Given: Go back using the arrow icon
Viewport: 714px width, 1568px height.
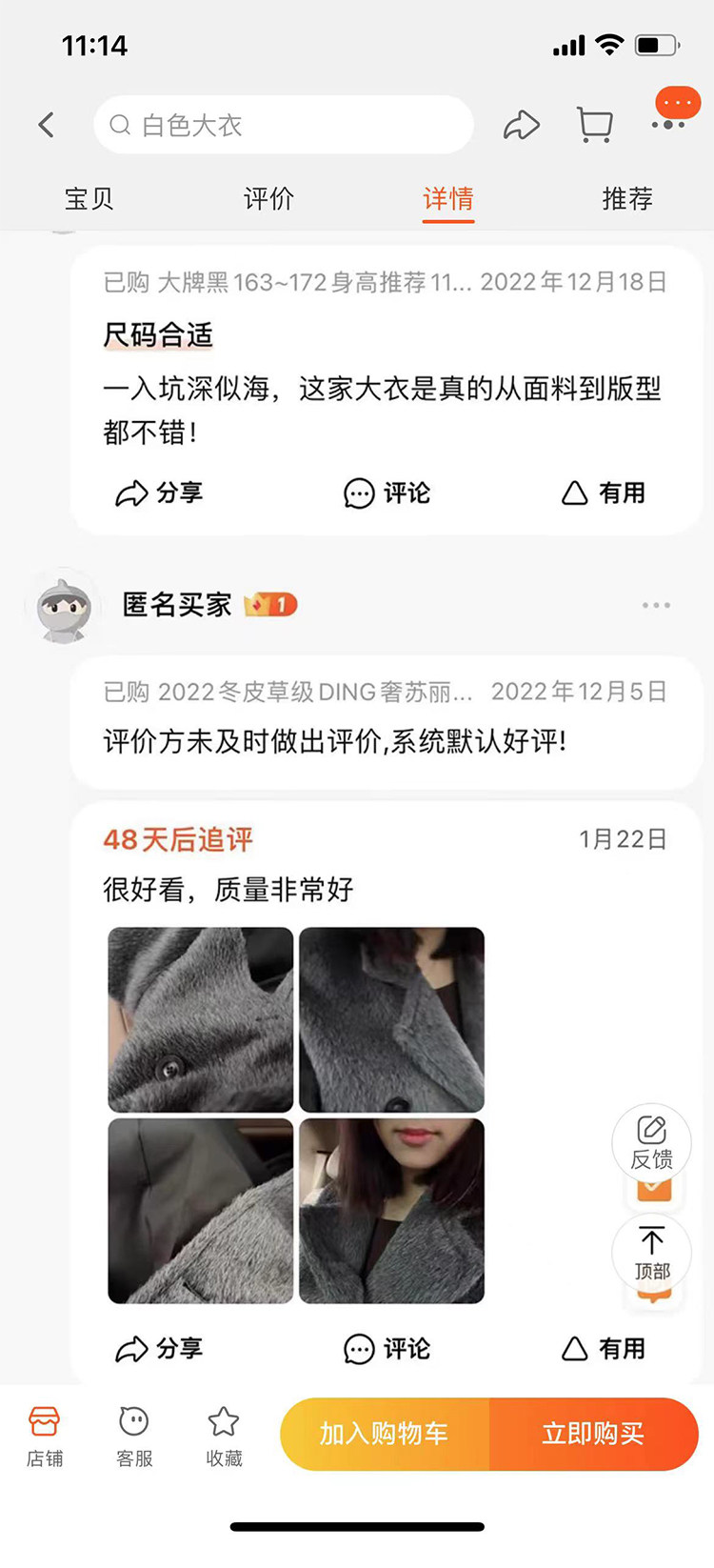Looking at the screenshot, I should pyautogui.click(x=46, y=125).
